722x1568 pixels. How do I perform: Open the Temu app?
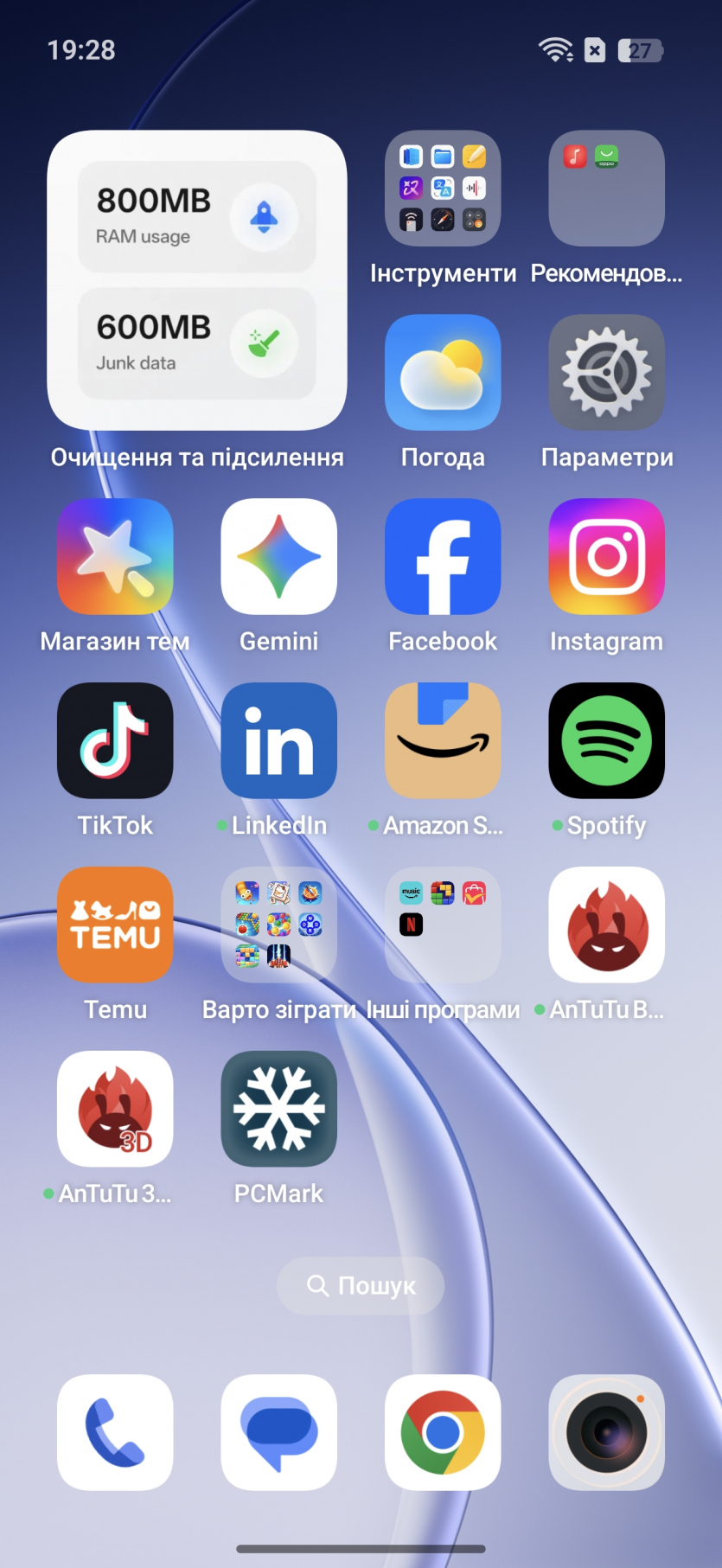pos(115,925)
